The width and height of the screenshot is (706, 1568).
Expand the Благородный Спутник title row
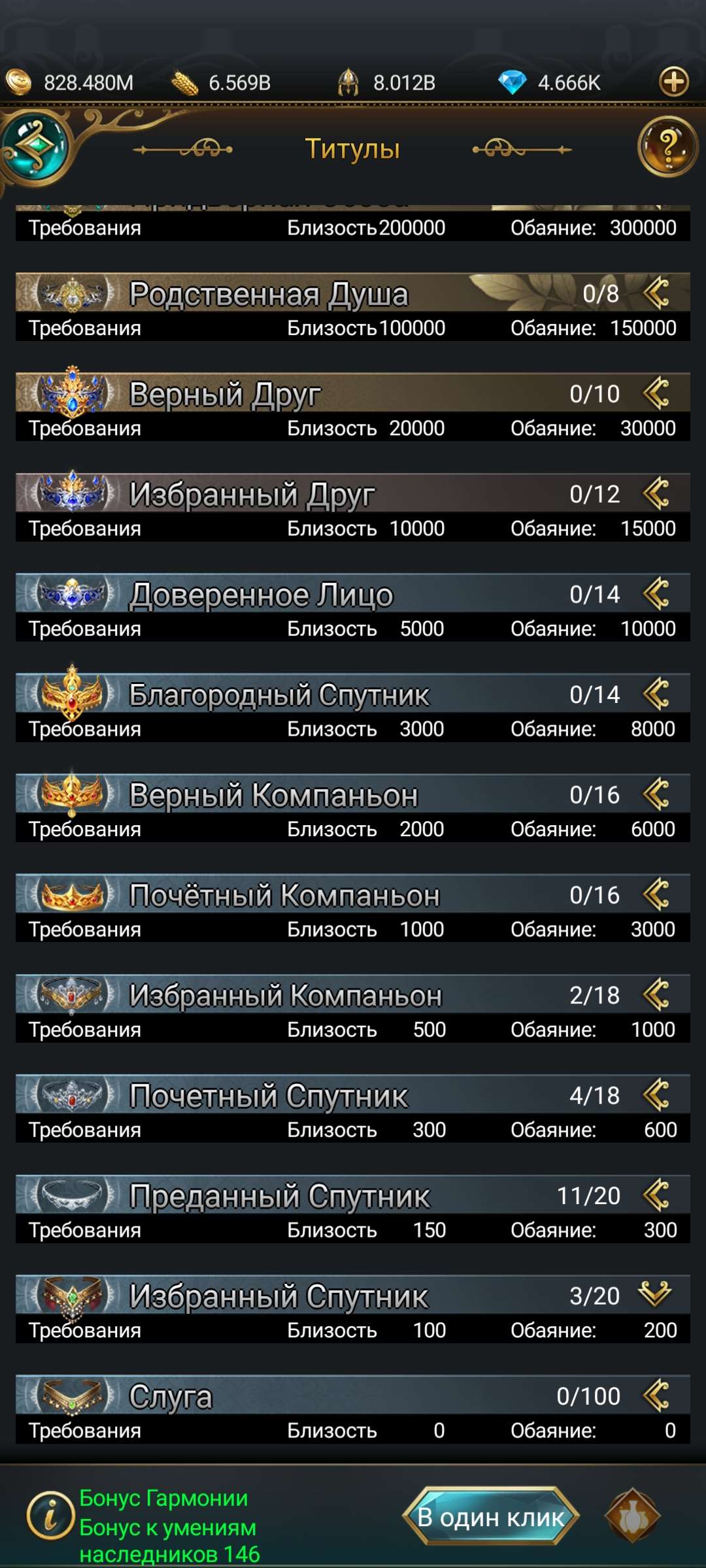(656, 694)
